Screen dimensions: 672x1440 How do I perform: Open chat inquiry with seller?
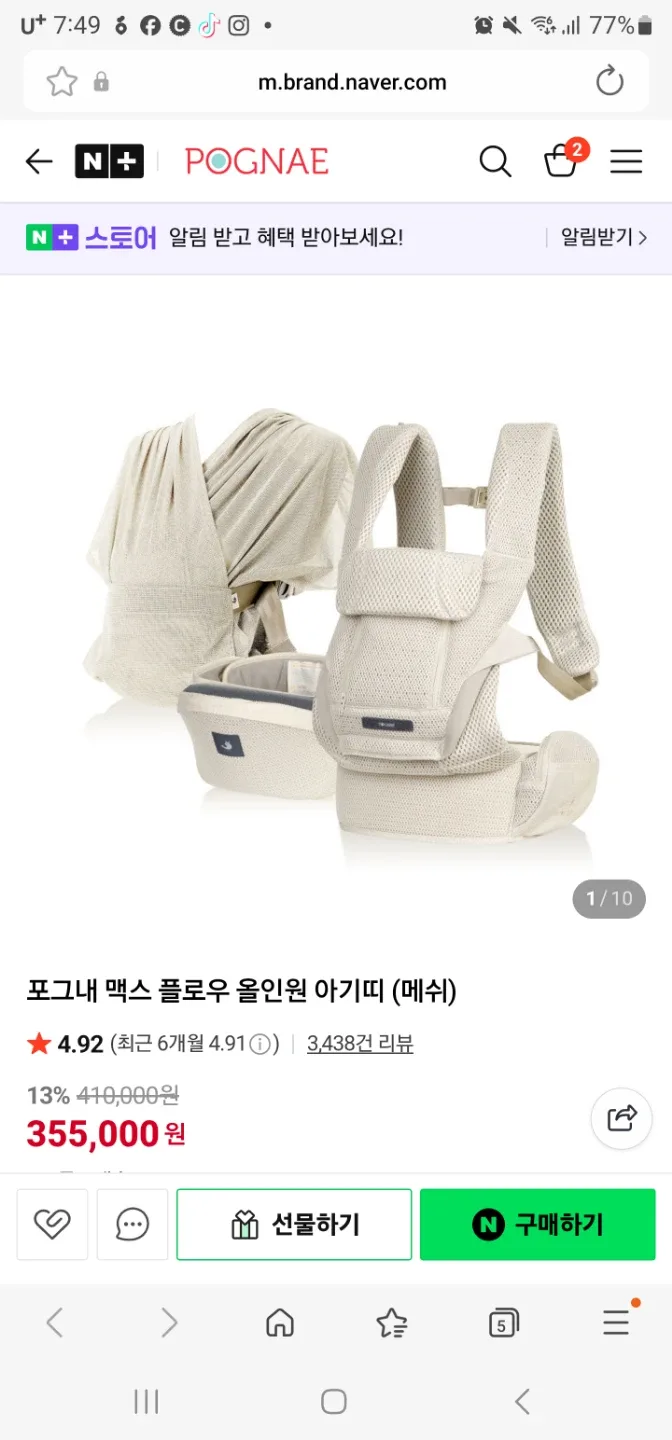[132, 1224]
